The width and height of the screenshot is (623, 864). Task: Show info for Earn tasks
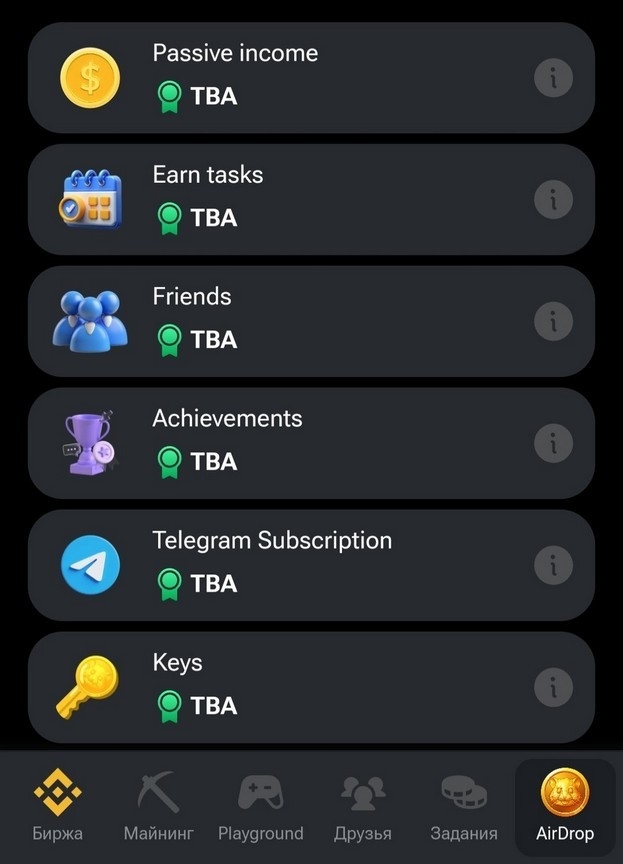pyautogui.click(x=553, y=200)
